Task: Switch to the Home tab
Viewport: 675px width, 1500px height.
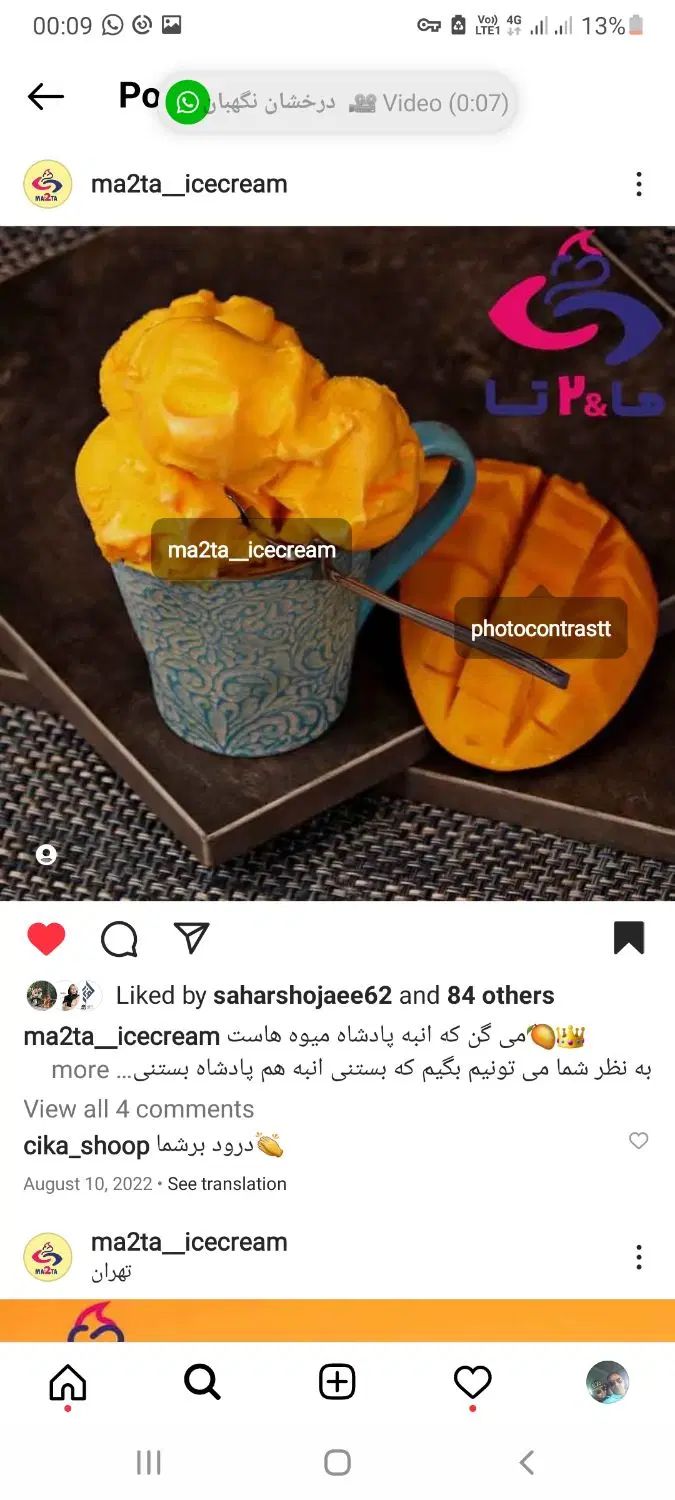Action: pos(67,1382)
